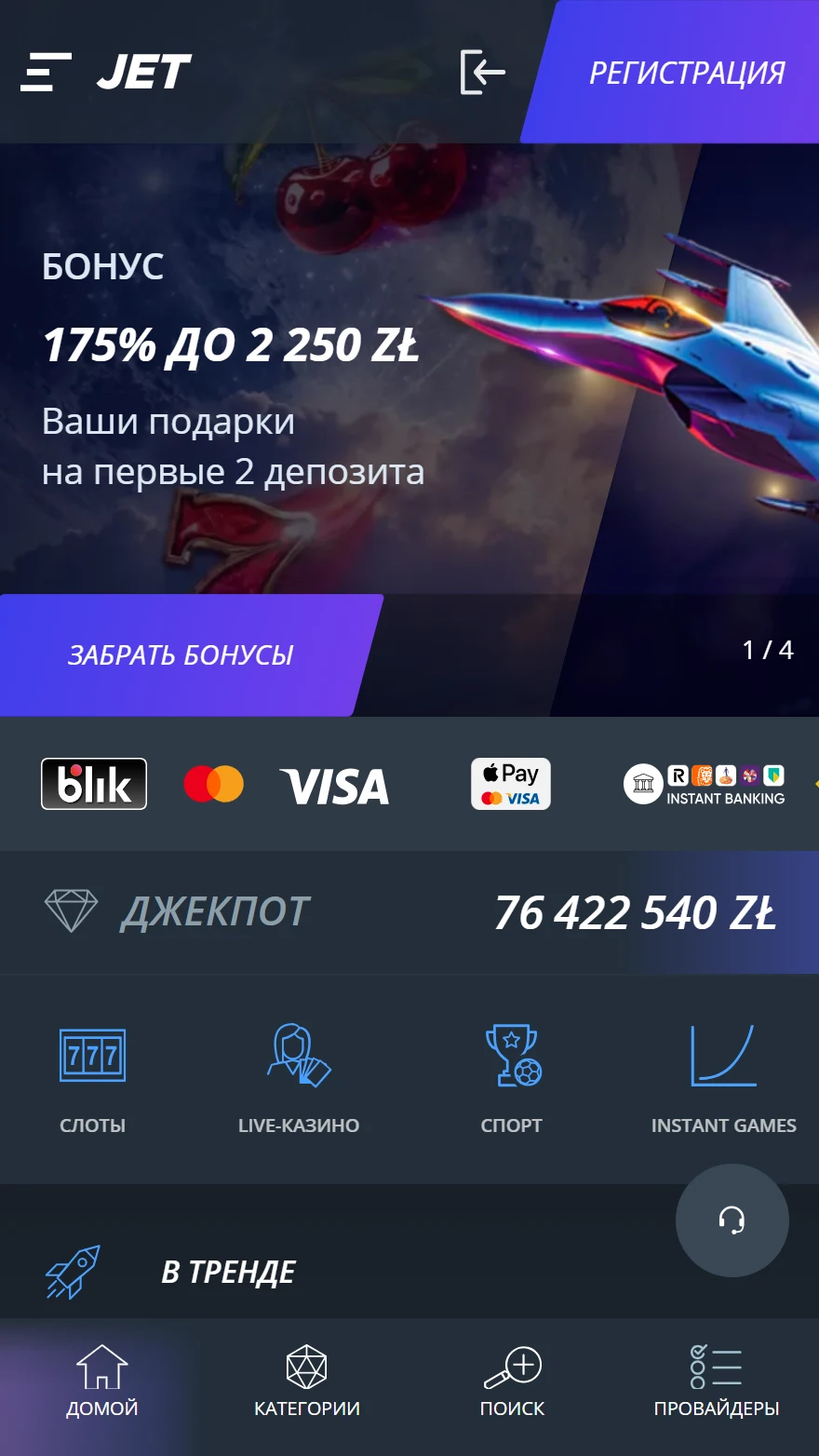Tap the JET logo
The height and width of the screenshot is (1456, 819).
[144, 72]
